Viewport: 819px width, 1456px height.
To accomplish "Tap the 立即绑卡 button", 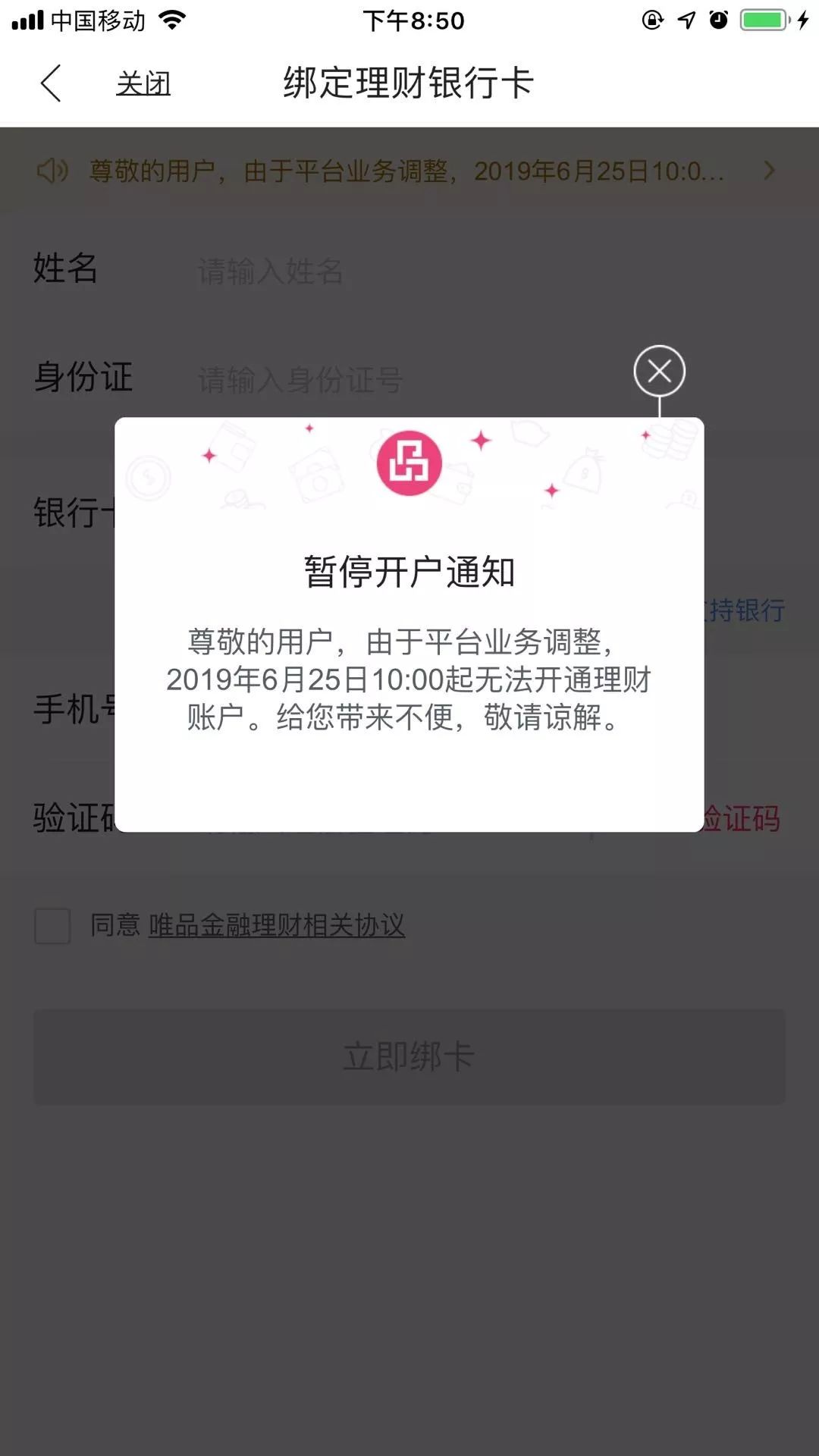I will (x=409, y=1056).
